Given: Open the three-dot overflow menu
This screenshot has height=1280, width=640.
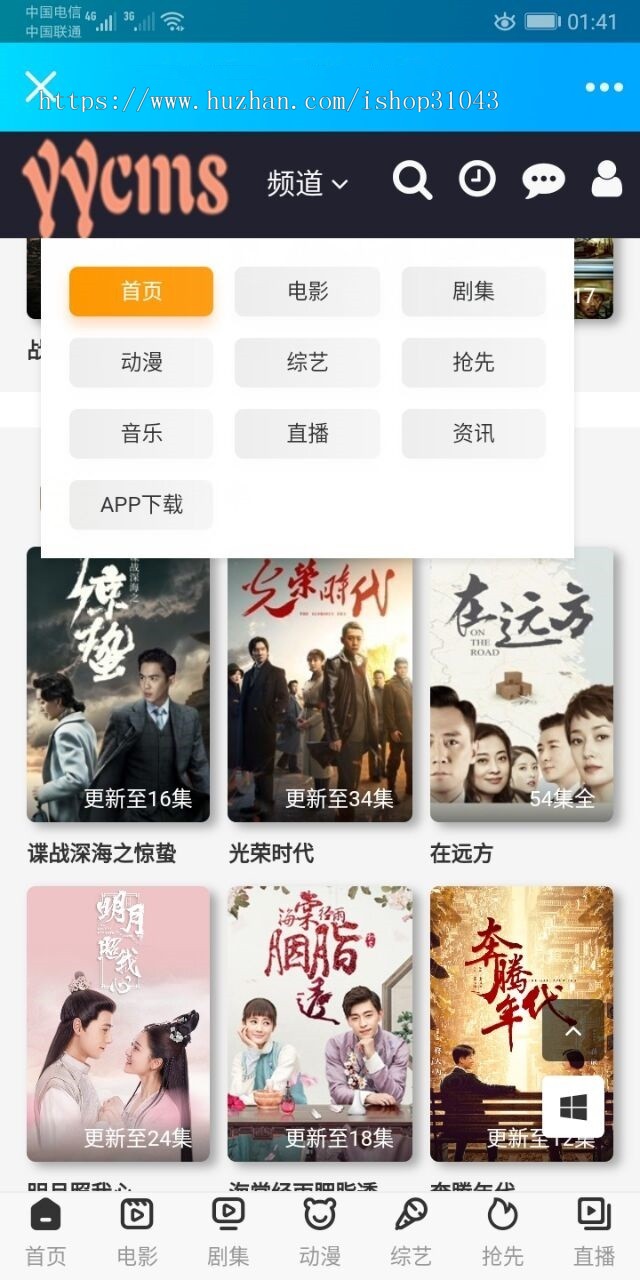Looking at the screenshot, I should [x=604, y=87].
